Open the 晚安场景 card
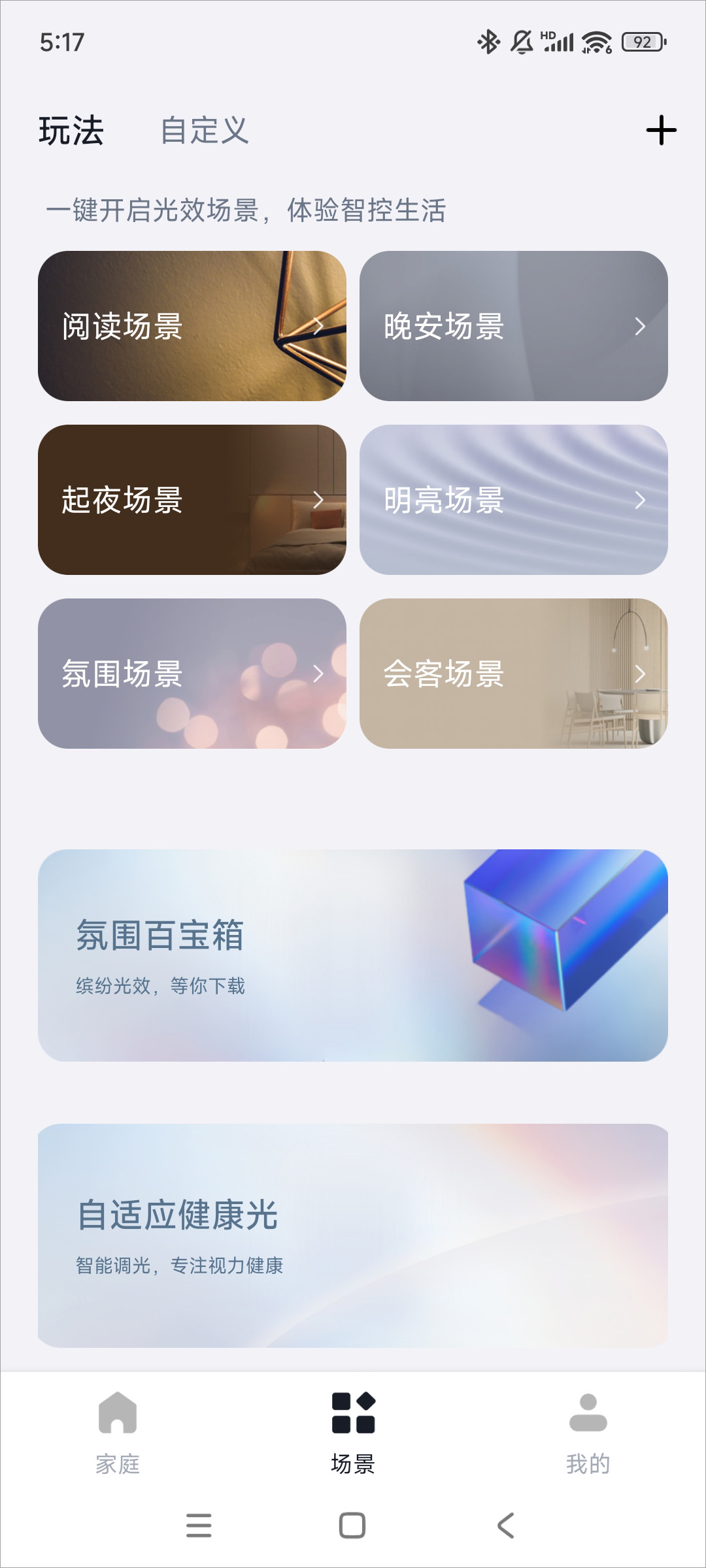This screenshot has width=706, height=1568. pyautogui.click(x=513, y=326)
